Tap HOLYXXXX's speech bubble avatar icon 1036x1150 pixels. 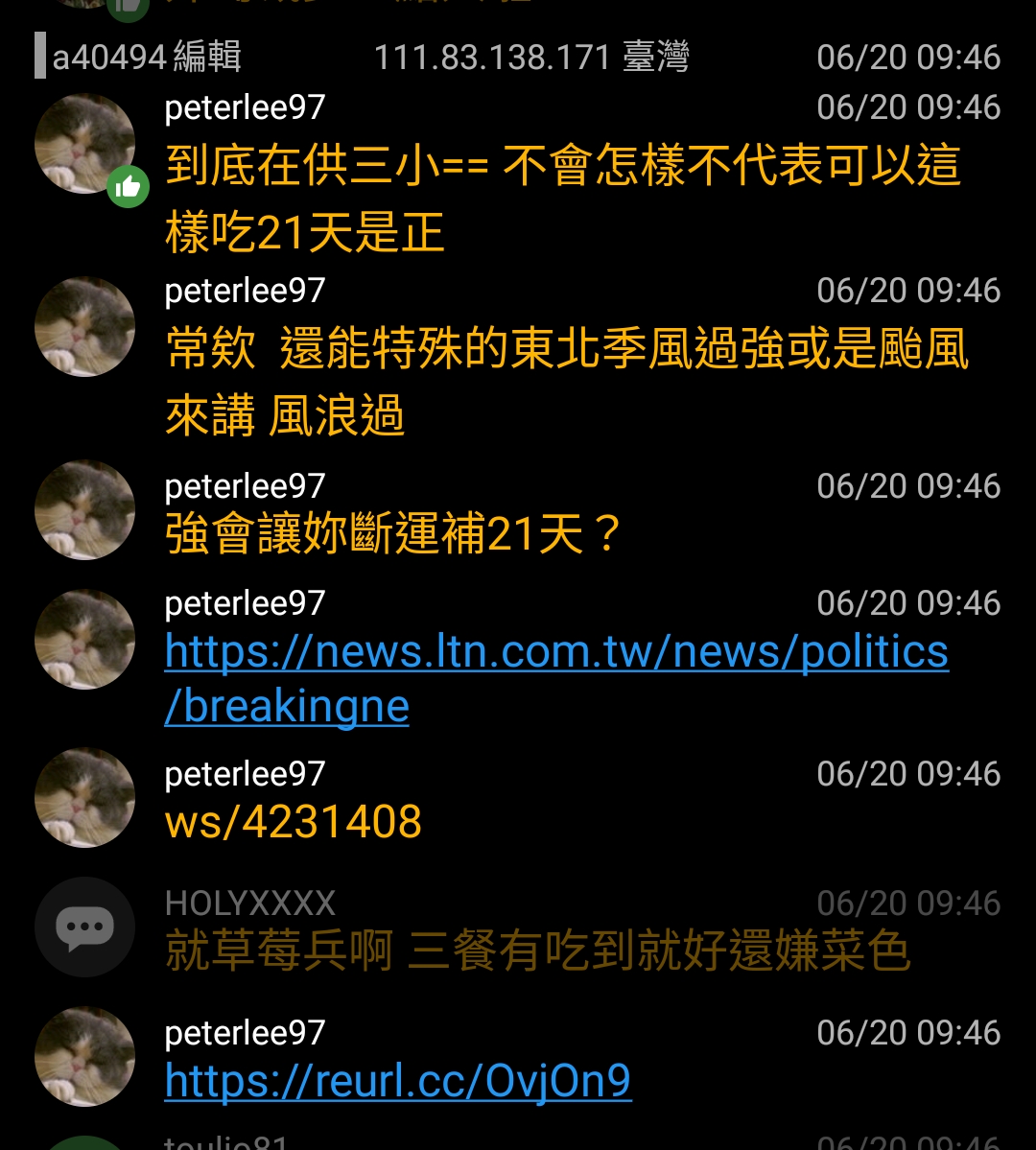click(84, 927)
